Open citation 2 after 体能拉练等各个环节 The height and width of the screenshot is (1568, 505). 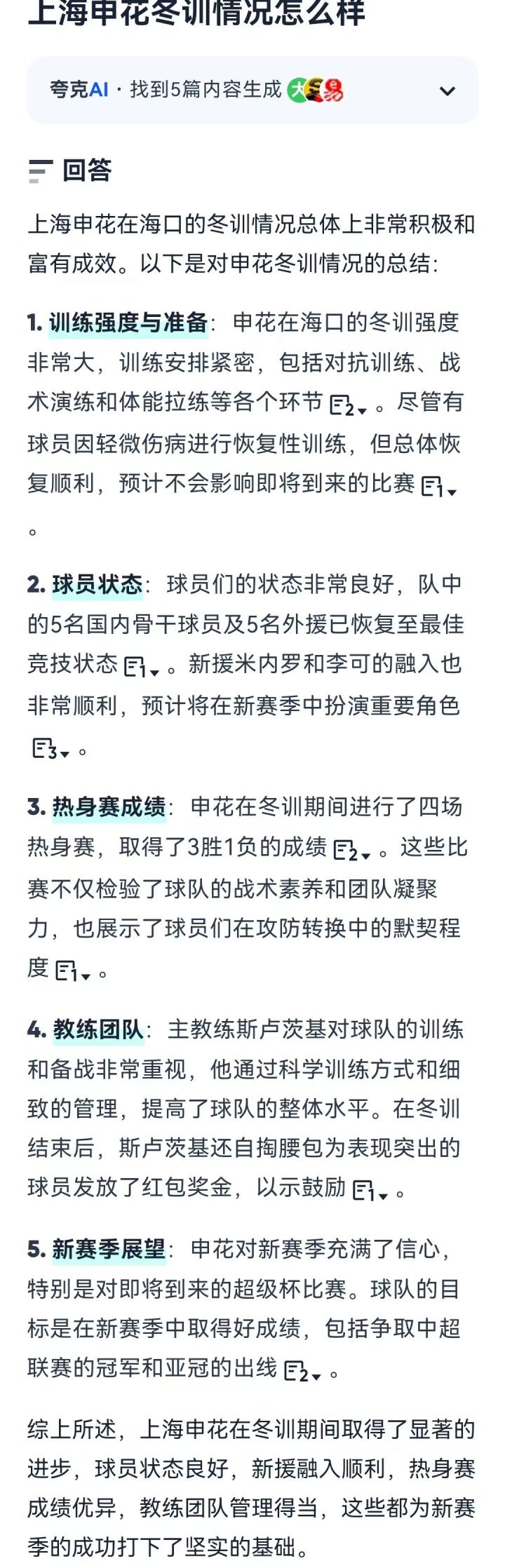[x=348, y=406]
